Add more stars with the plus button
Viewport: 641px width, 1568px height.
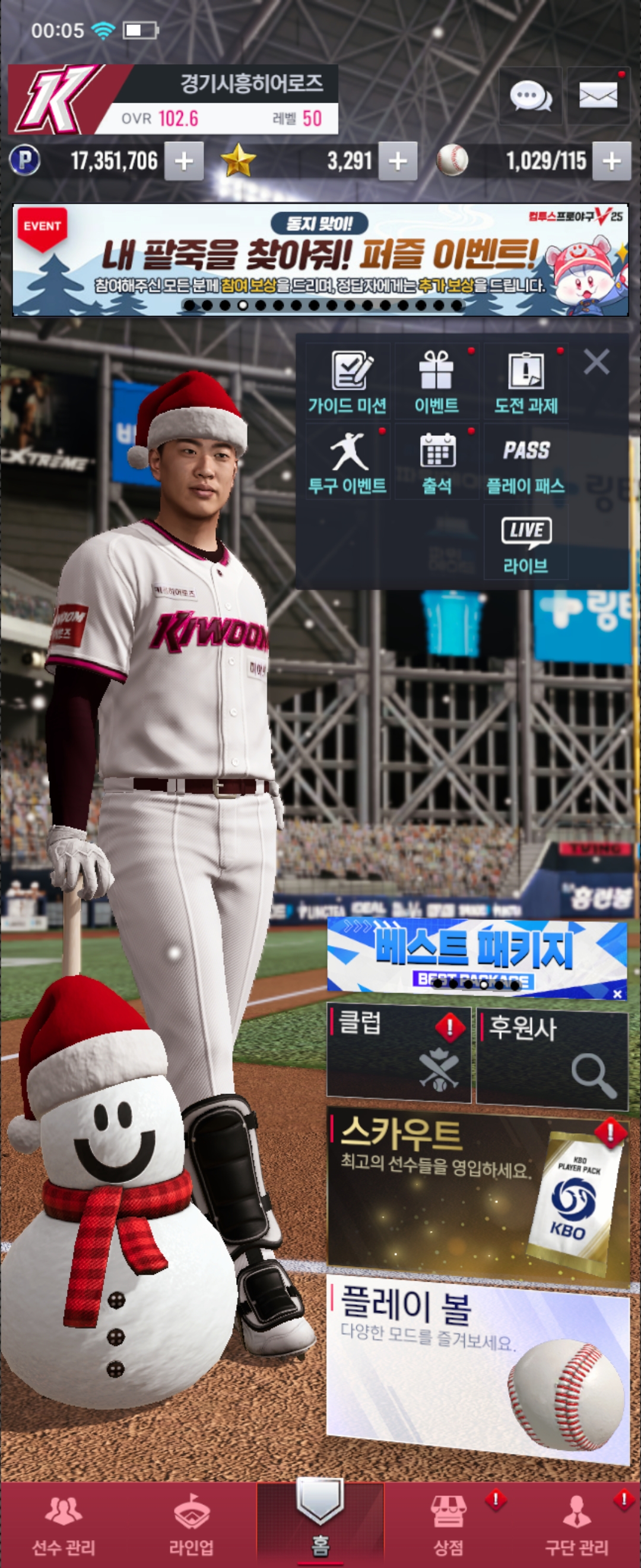pos(398,162)
